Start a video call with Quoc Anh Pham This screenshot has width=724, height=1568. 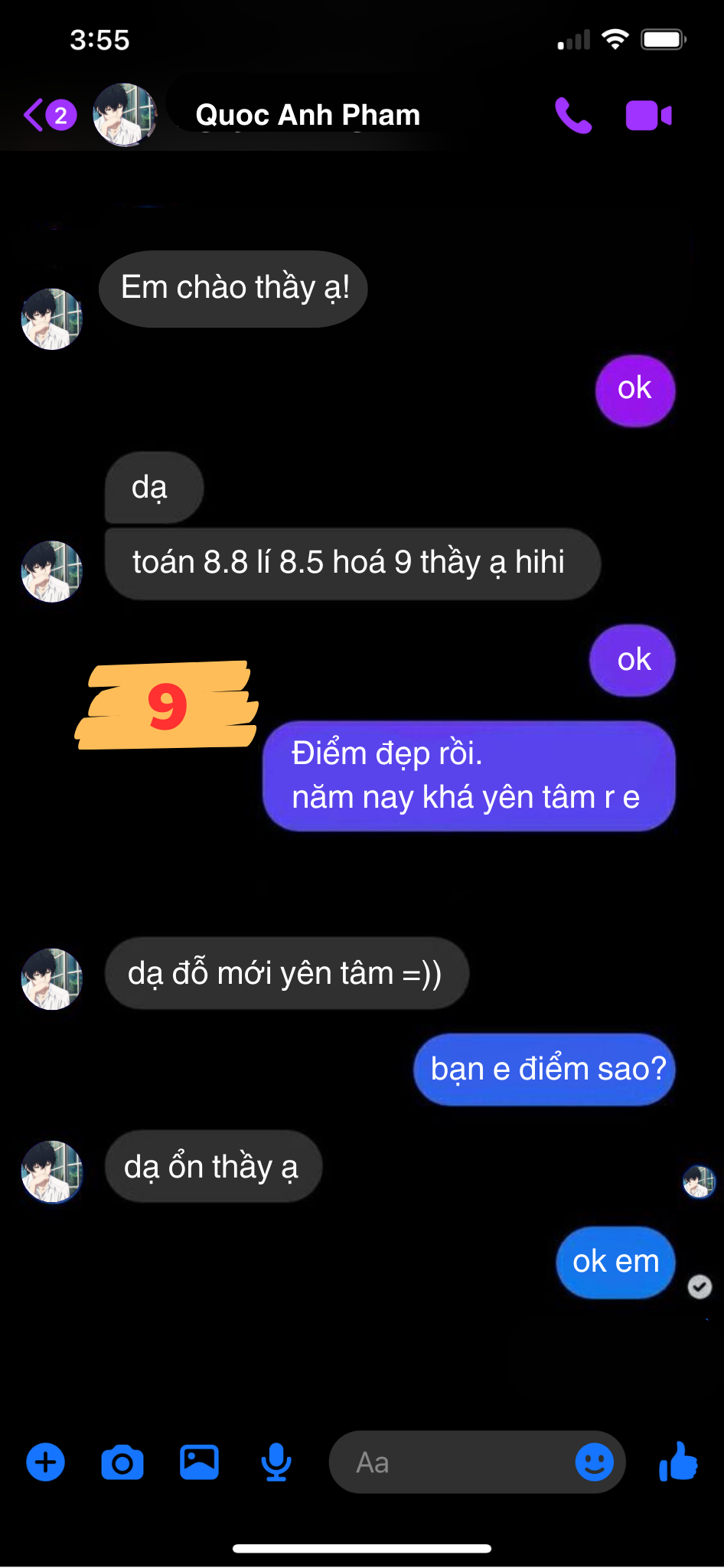tap(648, 116)
